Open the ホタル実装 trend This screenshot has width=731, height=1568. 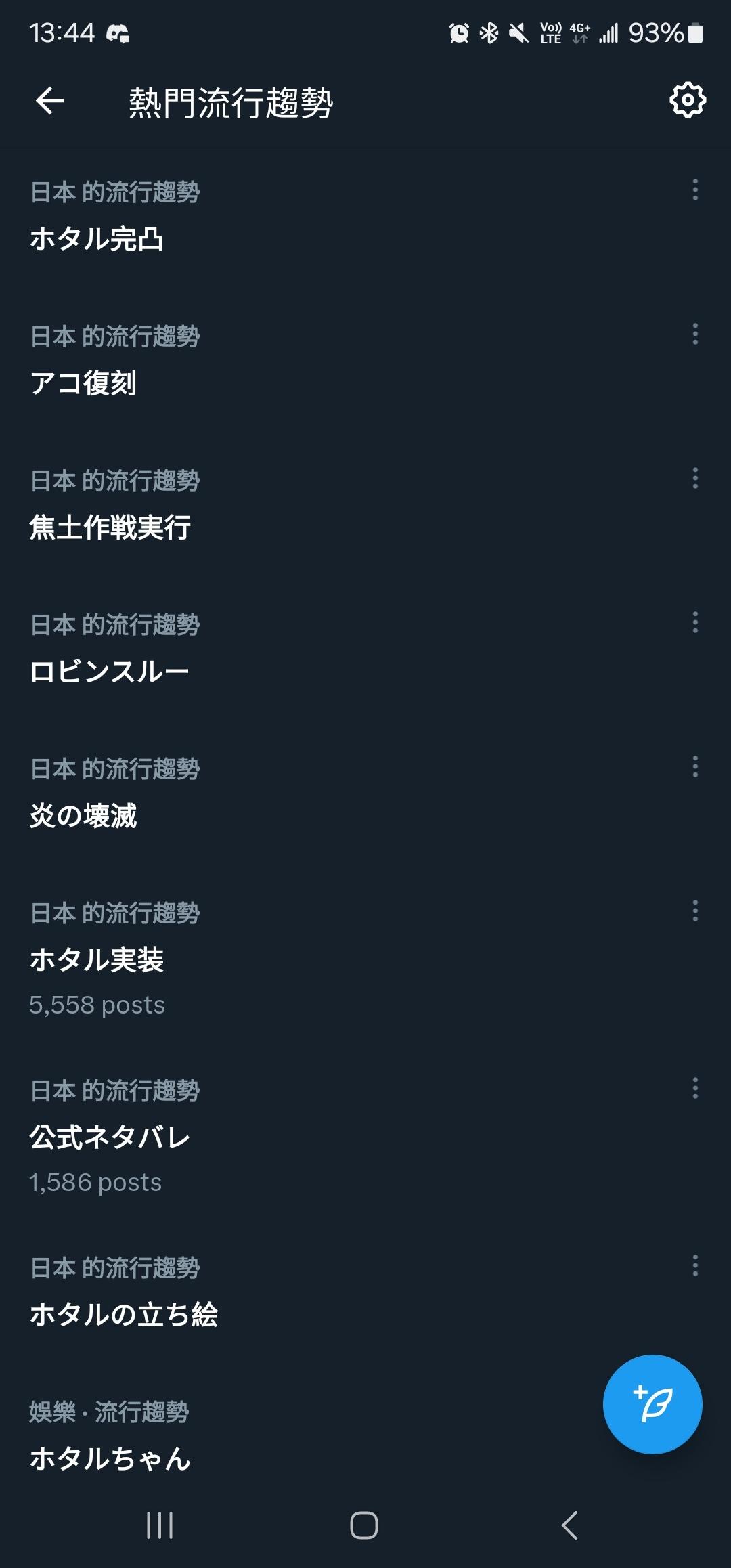pyautogui.click(x=97, y=960)
